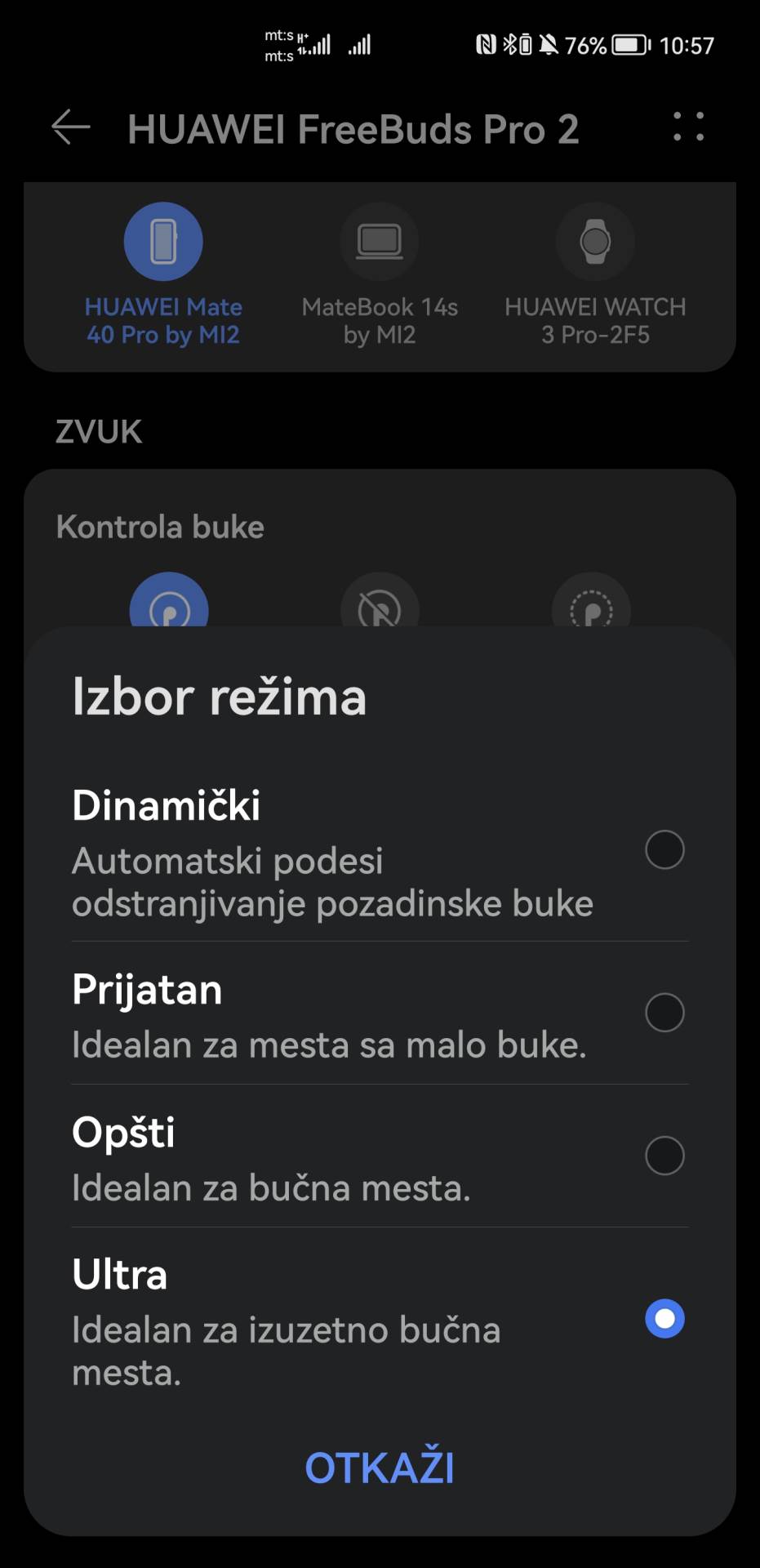Tap the Bluetooth icon in the status bar
This screenshot has height=1568, width=760.
click(511, 45)
